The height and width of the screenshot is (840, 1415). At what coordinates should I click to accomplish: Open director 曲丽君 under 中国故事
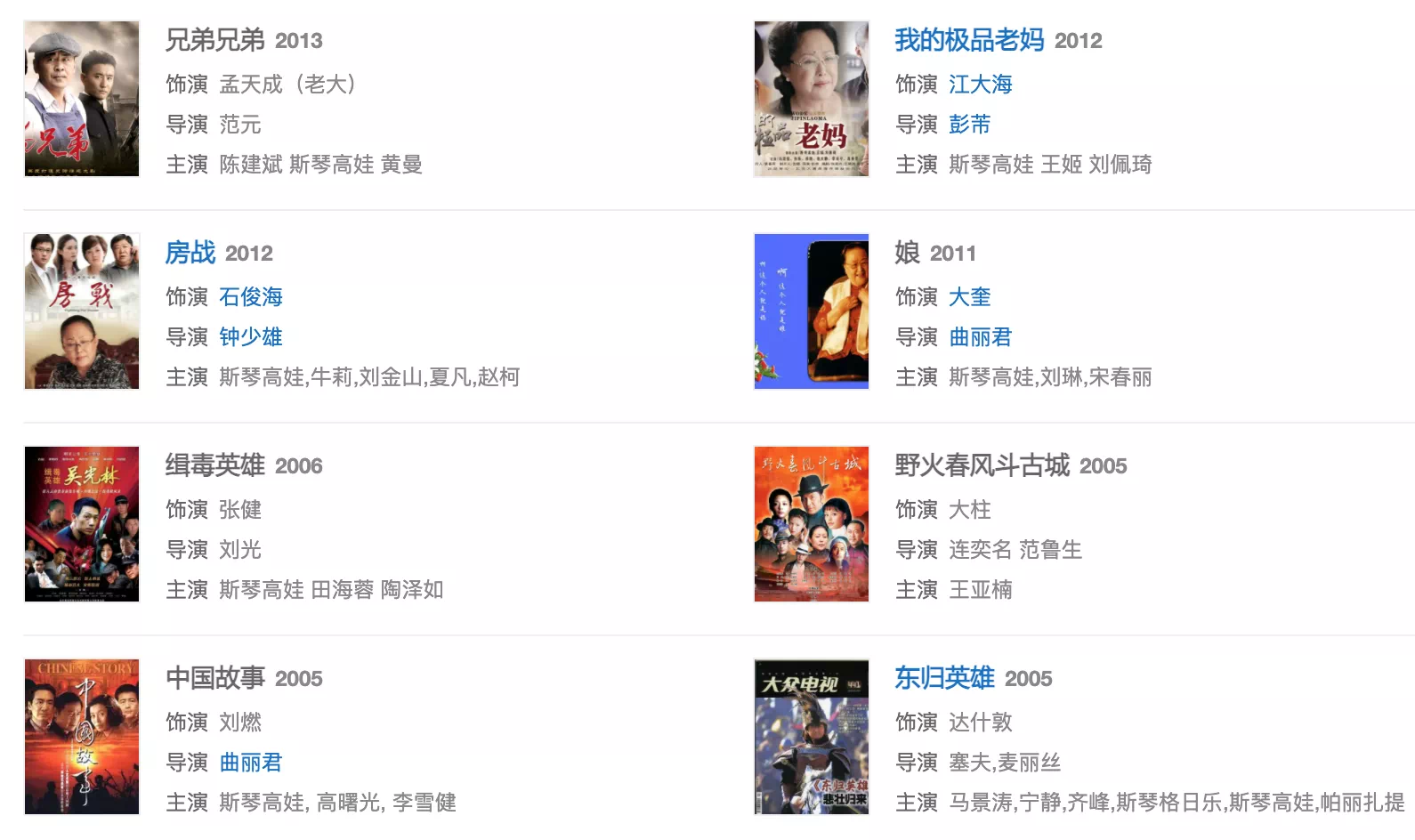(250, 763)
